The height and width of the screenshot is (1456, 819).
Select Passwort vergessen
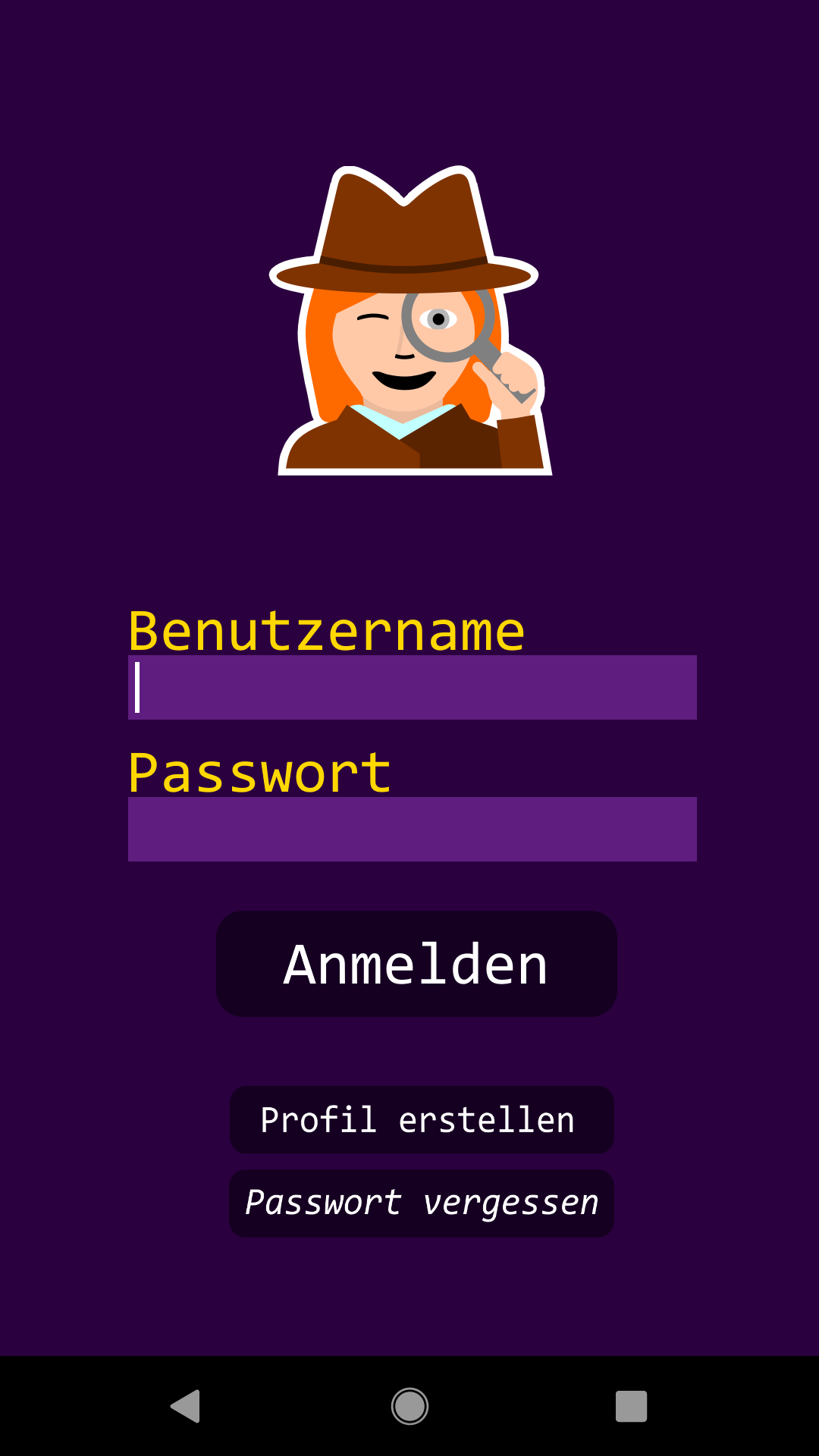tap(422, 1203)
